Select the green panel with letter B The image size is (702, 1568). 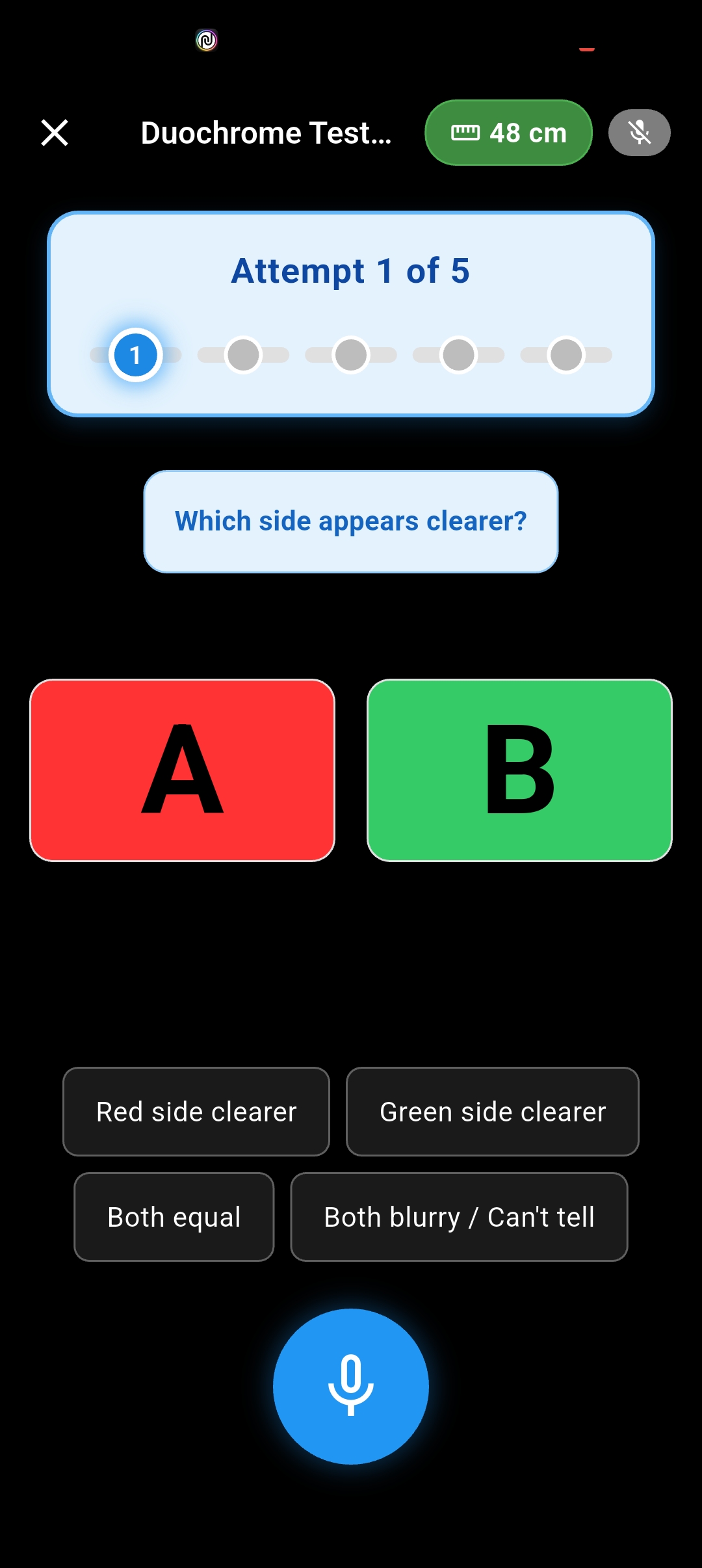point(519,770)
